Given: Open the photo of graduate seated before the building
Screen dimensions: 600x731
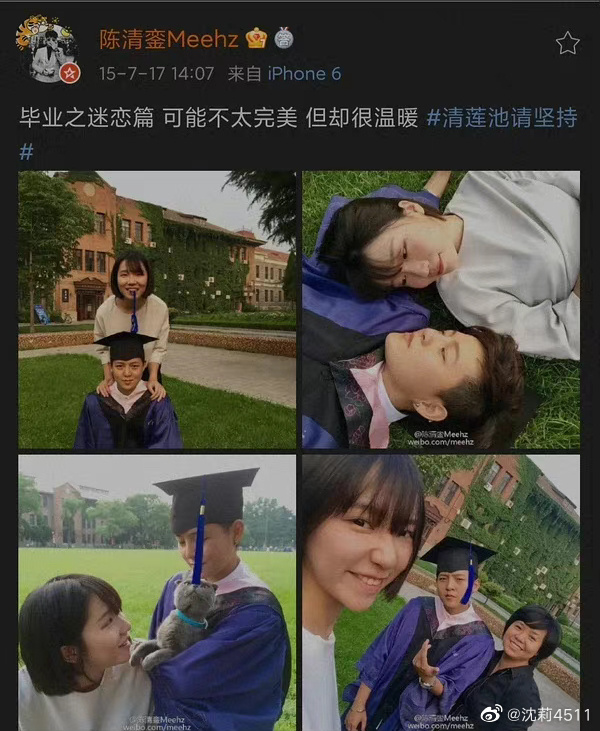Looking at the screenshot, I should pyautogui.click(x=157, y=309).
